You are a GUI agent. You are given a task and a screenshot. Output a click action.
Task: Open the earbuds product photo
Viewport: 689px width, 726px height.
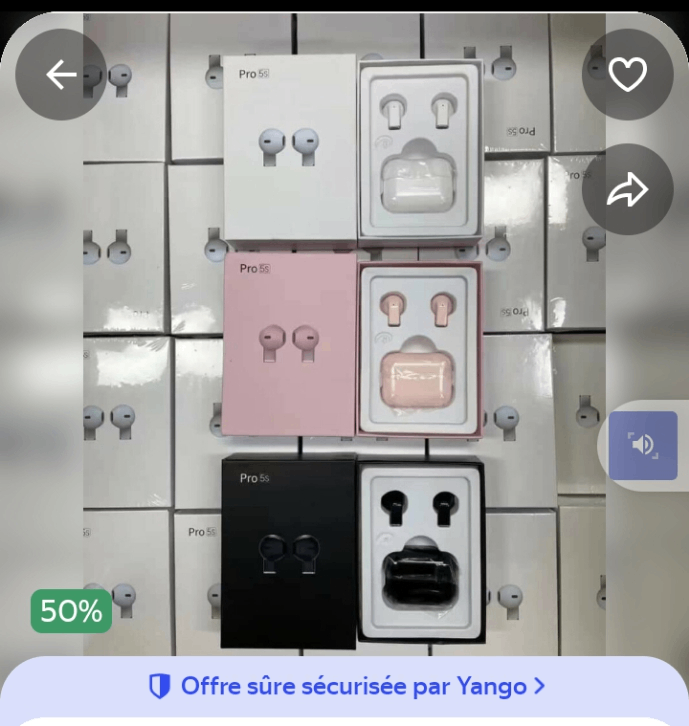point(345,350)
